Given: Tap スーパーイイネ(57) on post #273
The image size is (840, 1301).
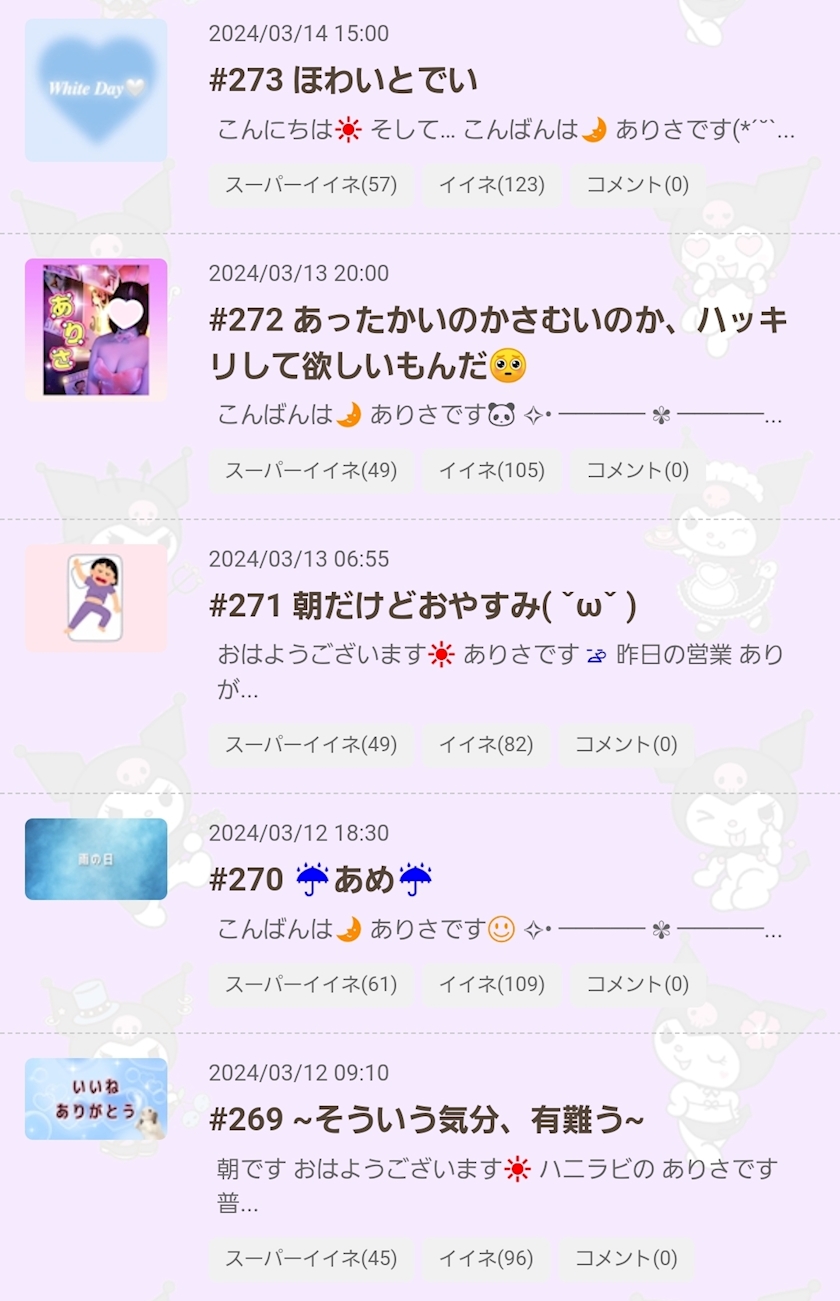Looking at the screenshot, I should 310,185.
